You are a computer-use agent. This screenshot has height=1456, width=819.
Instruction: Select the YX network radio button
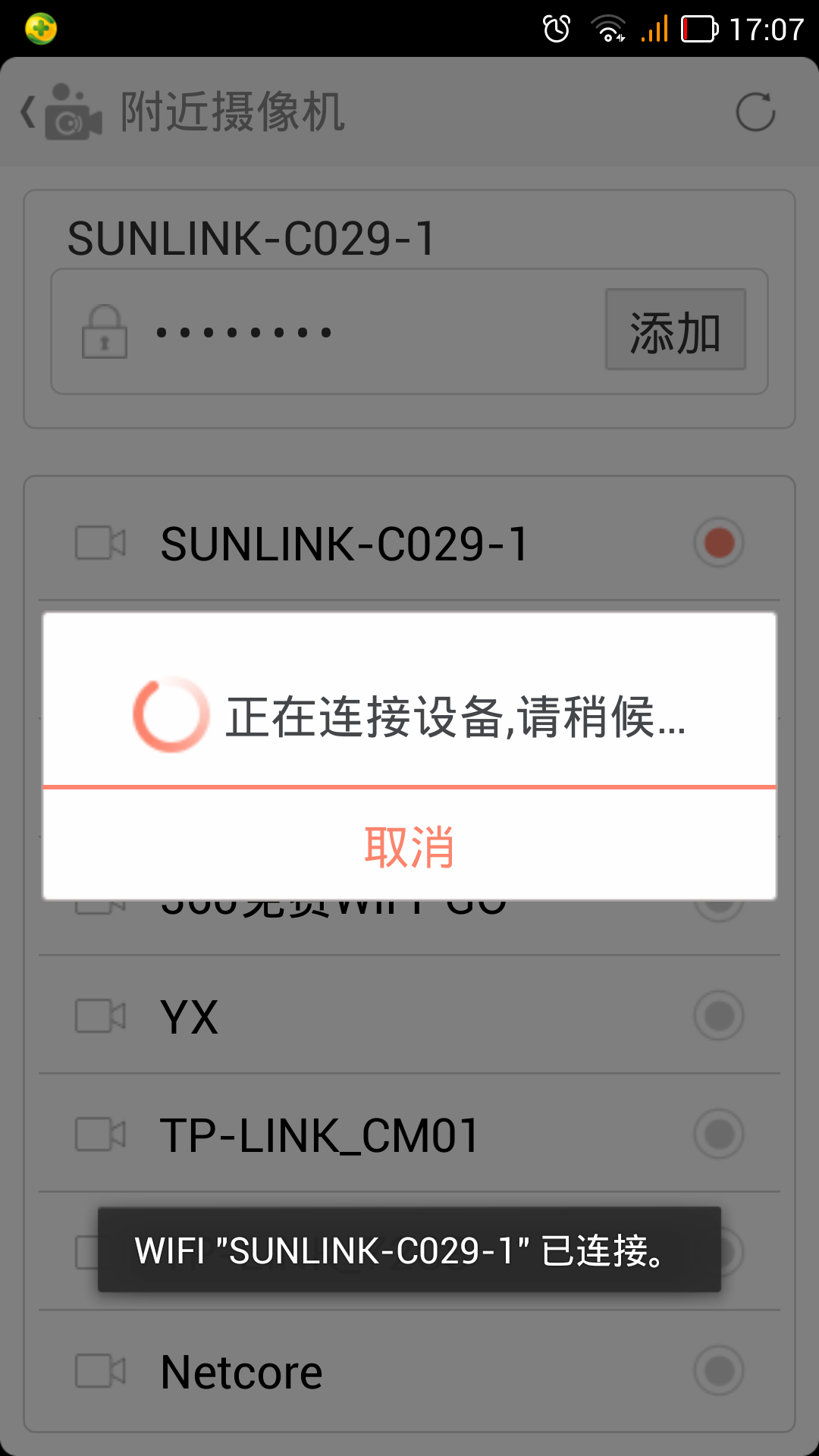718,1016
